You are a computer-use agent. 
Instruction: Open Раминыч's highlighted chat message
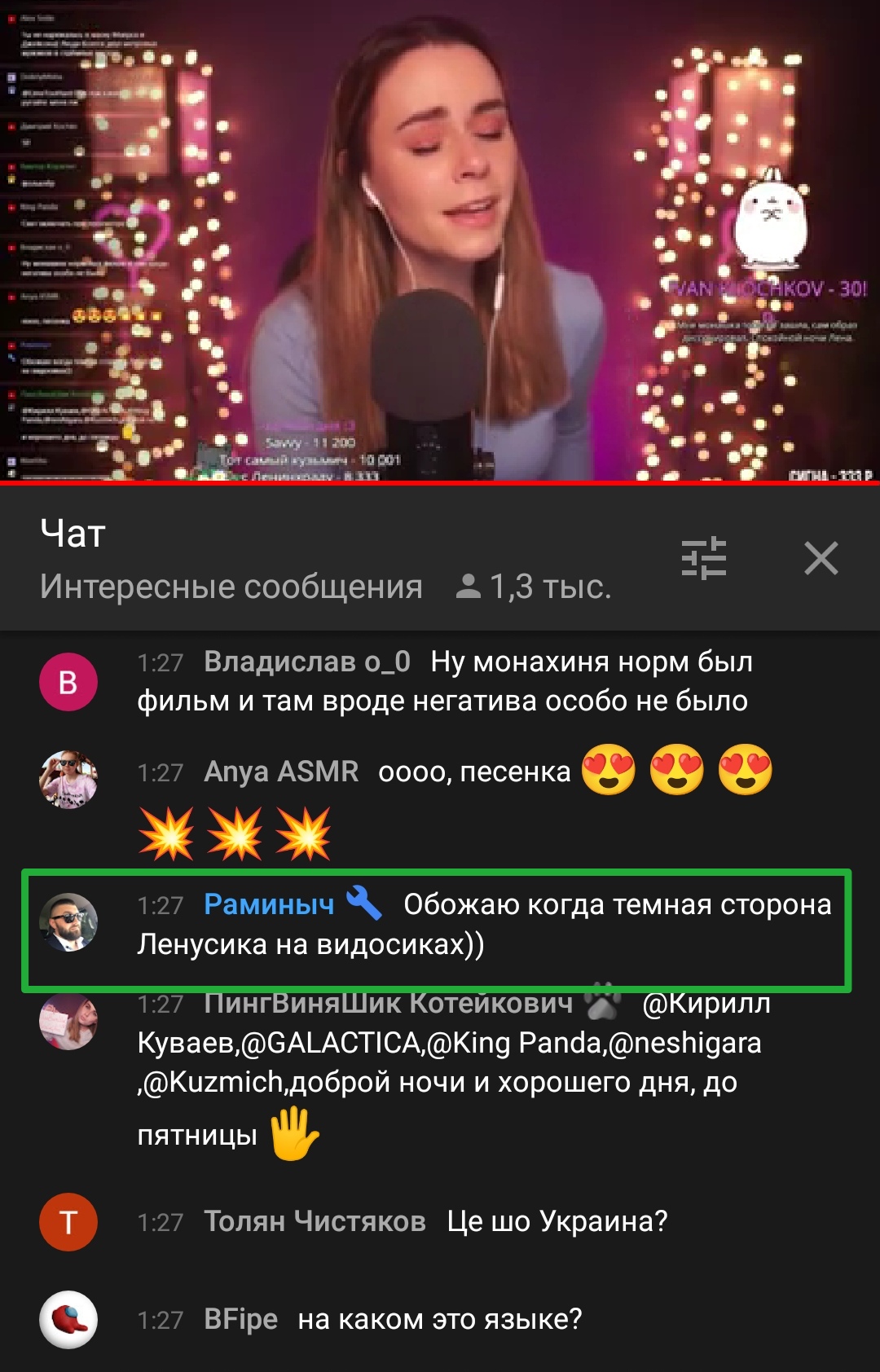pos(484,925)
